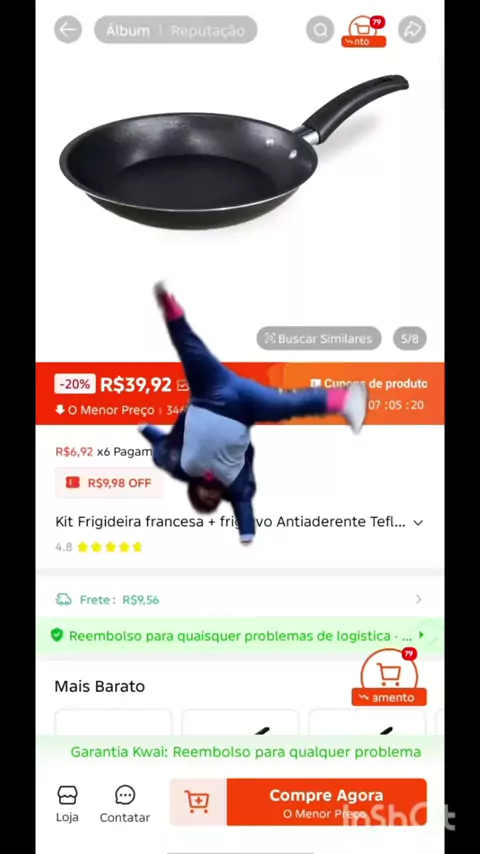Tap the floating cart button
This screenshot has width=480, height=854.
pos(389,677)
